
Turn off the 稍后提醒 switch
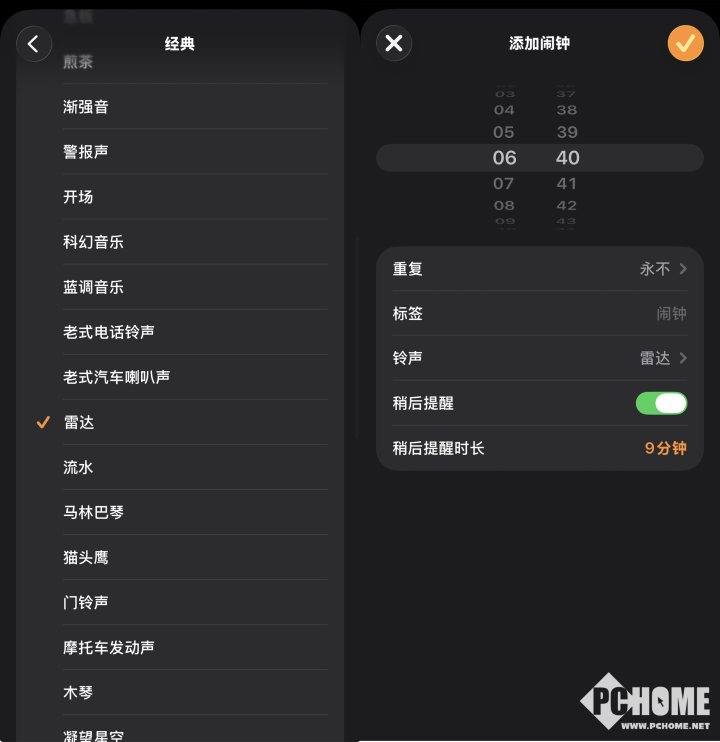[x=661, y=403]
